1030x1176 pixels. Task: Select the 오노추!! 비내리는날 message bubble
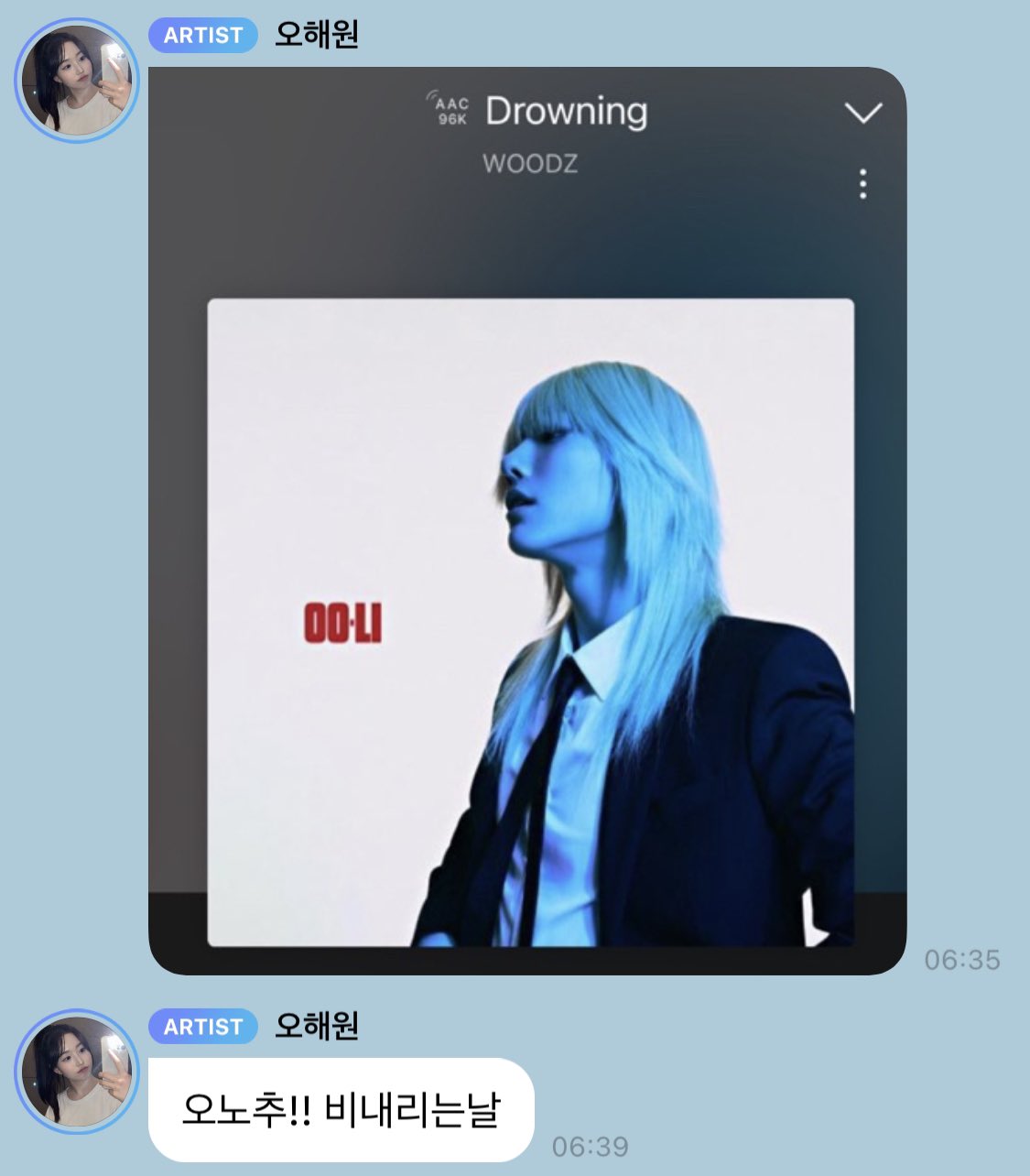pyautogui.click(x=343, y=1107)
